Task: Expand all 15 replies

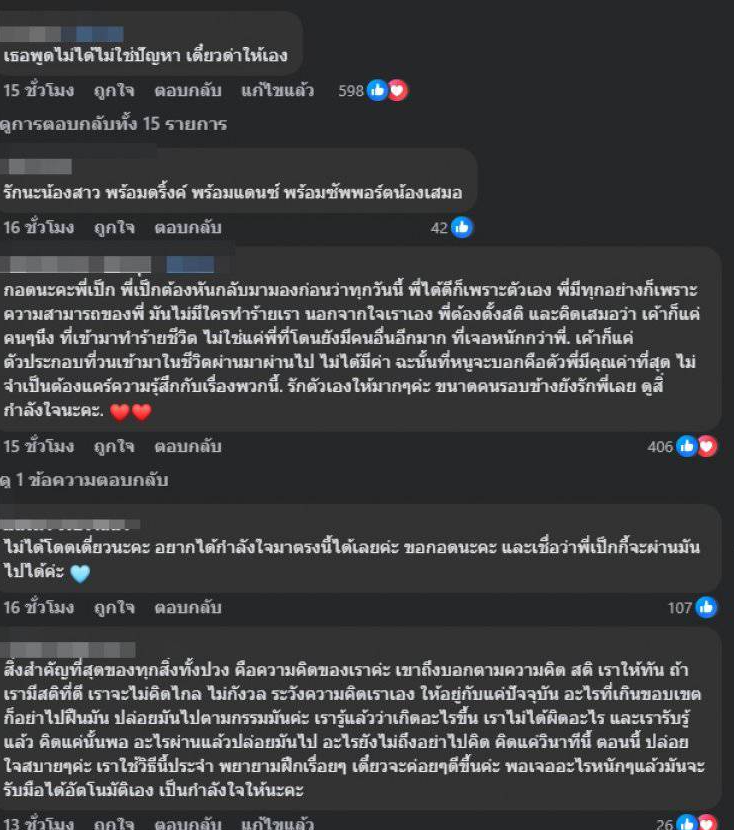Action: (x=114, y=125)
